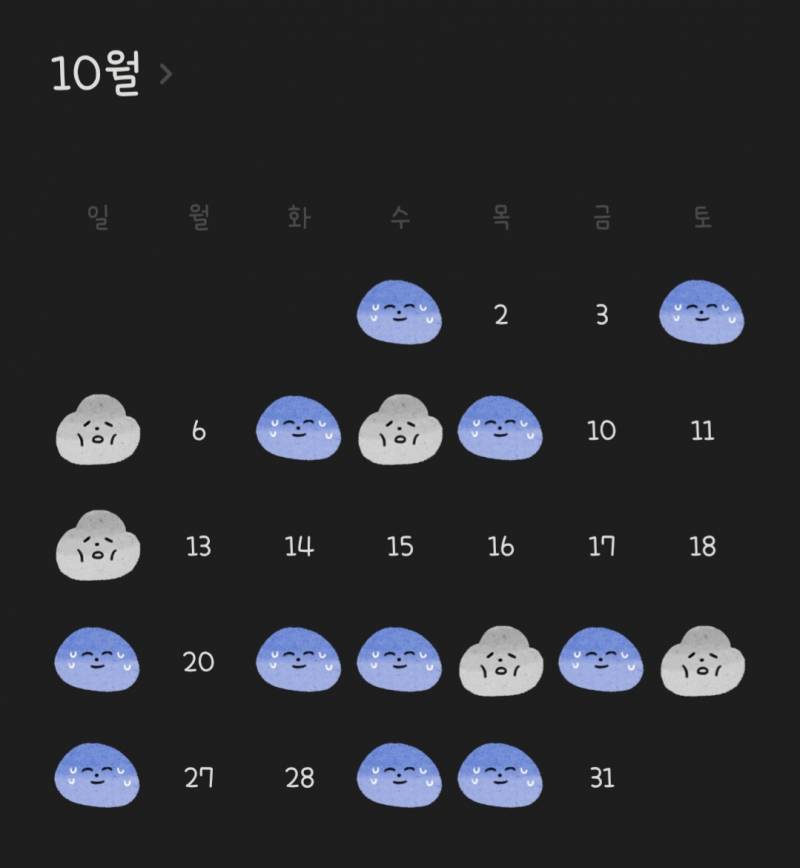
Task: Tap the sweating blue face on October 29
Action: [x=400, y=775]
